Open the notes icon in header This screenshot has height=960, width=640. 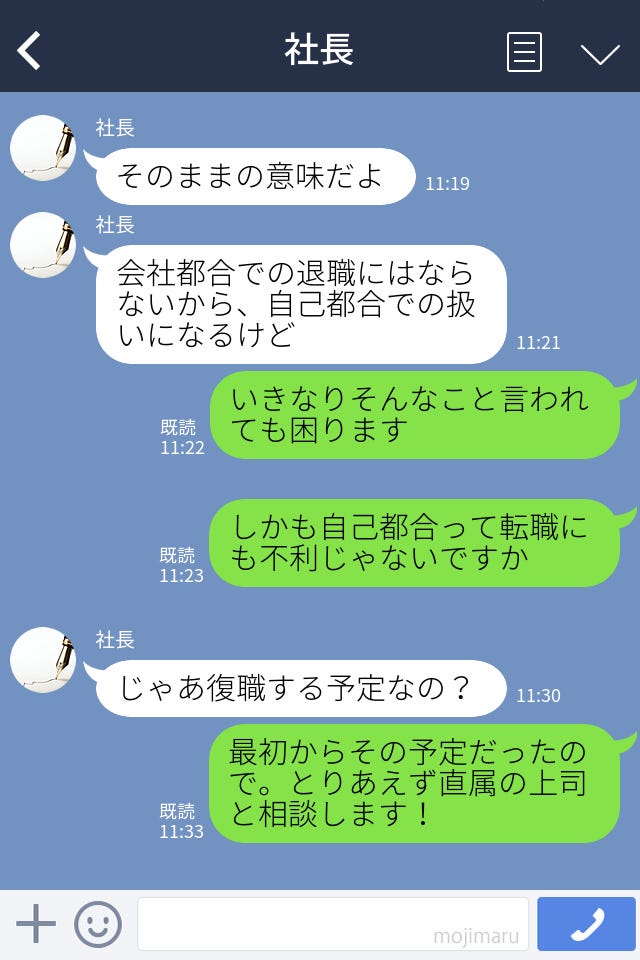point(524,52)
